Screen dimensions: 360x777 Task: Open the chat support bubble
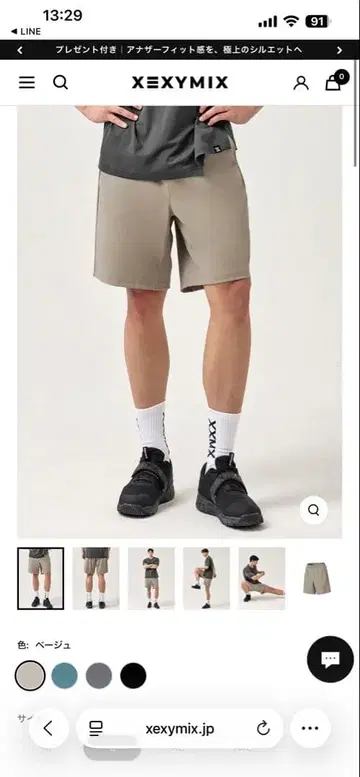330,659
